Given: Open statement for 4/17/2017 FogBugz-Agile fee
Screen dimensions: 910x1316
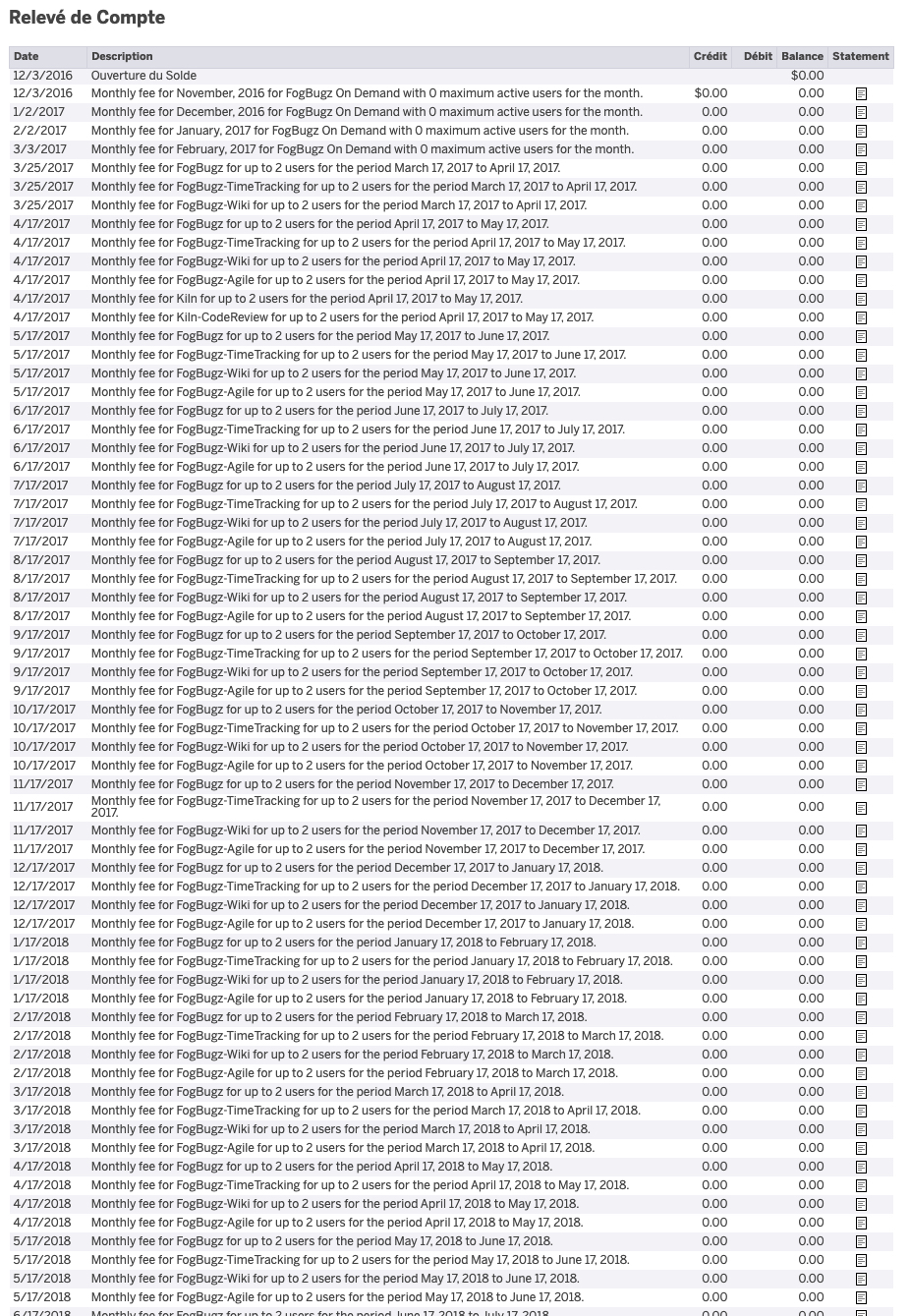Looking at the screenshot, I should pyautogui.click(x=861, y=280).
